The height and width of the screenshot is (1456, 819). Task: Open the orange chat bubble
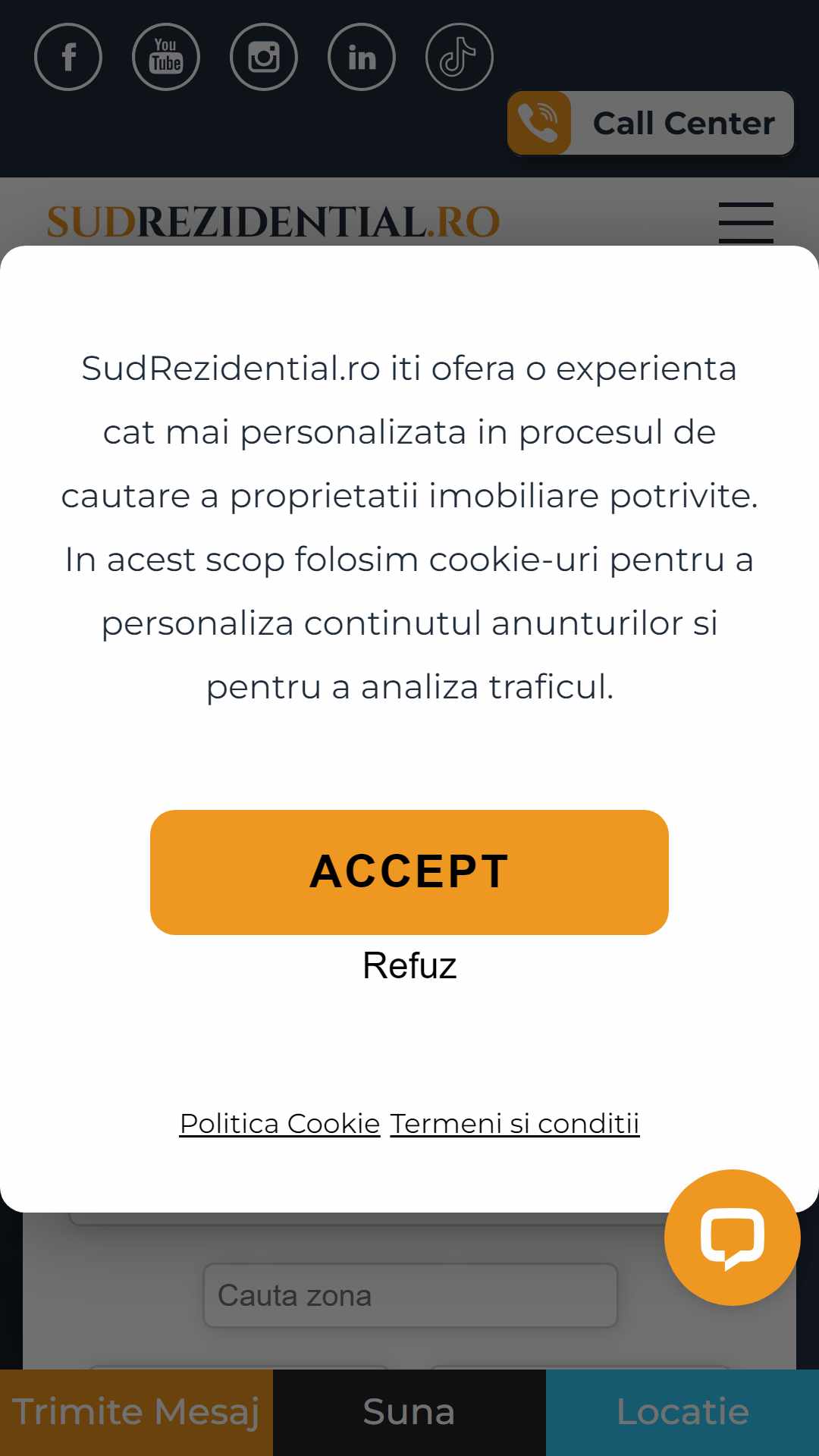[733, 1238]
